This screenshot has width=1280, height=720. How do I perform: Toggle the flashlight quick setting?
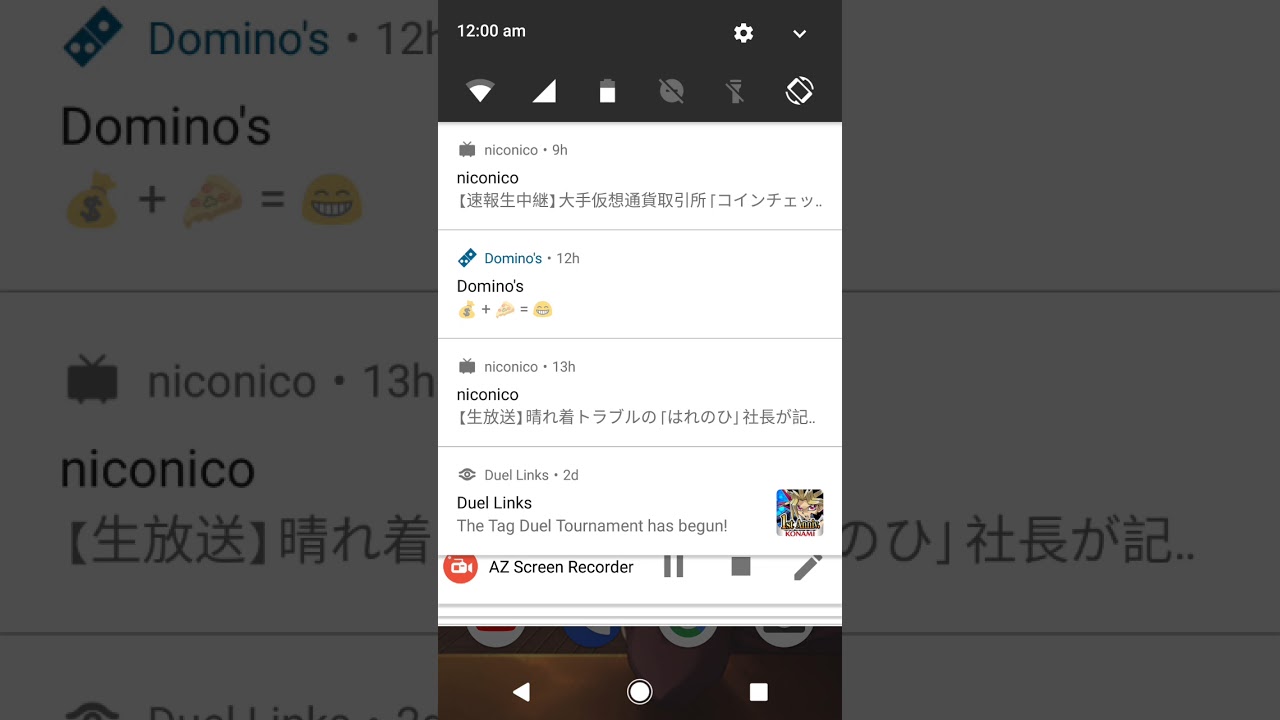[735, 92]
